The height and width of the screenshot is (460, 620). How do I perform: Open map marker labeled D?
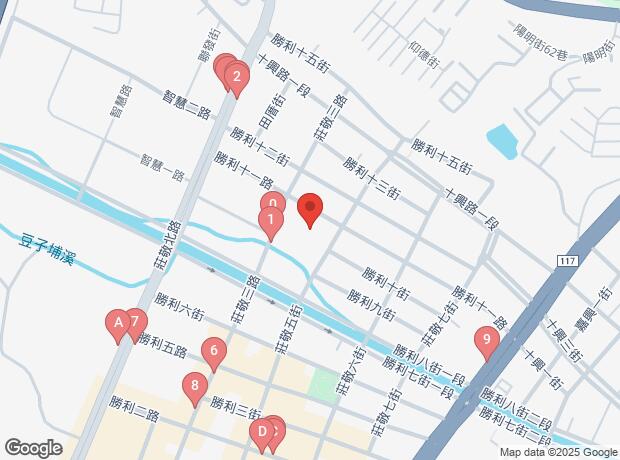262,432
